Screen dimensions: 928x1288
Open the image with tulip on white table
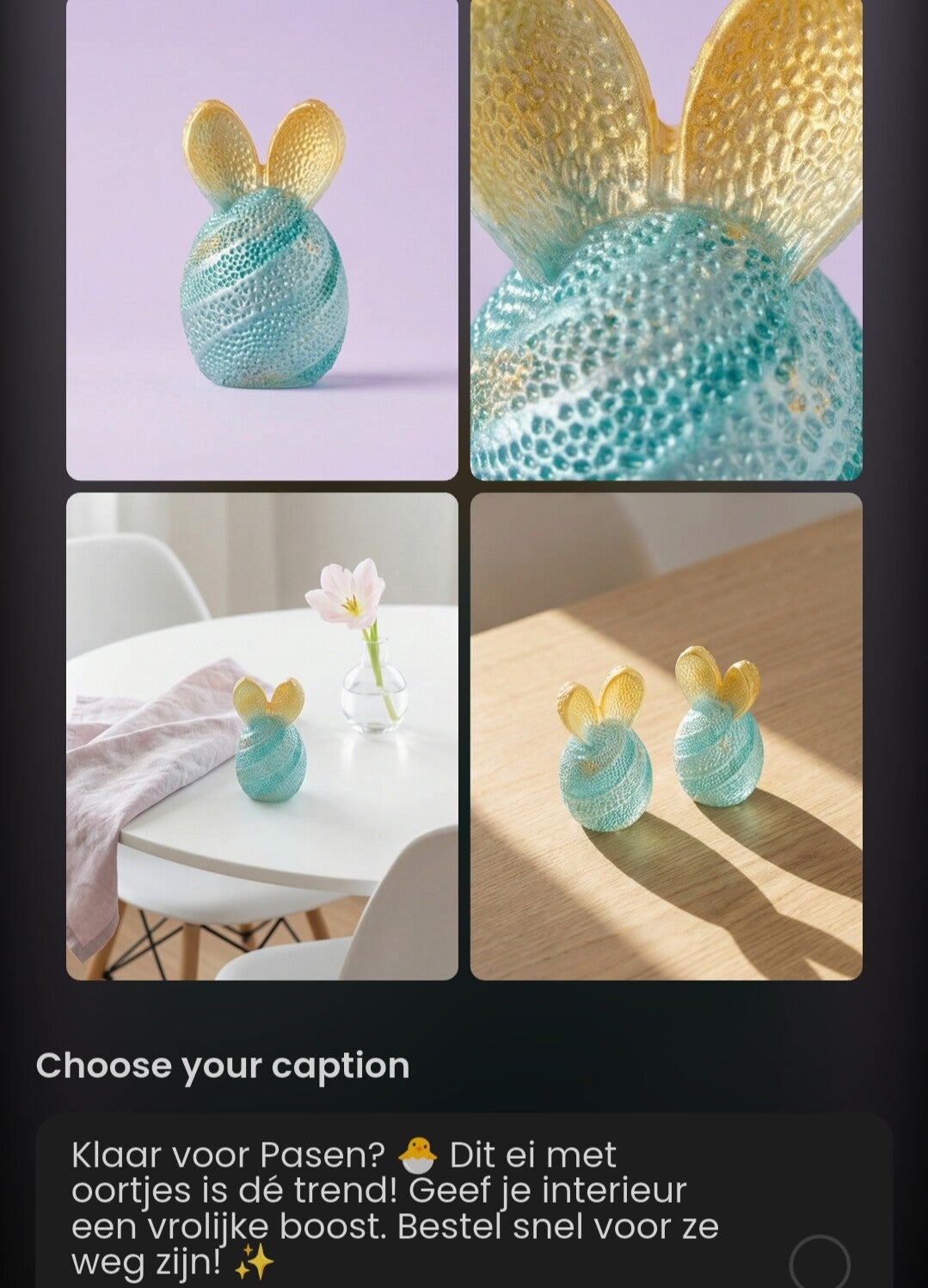261,736
